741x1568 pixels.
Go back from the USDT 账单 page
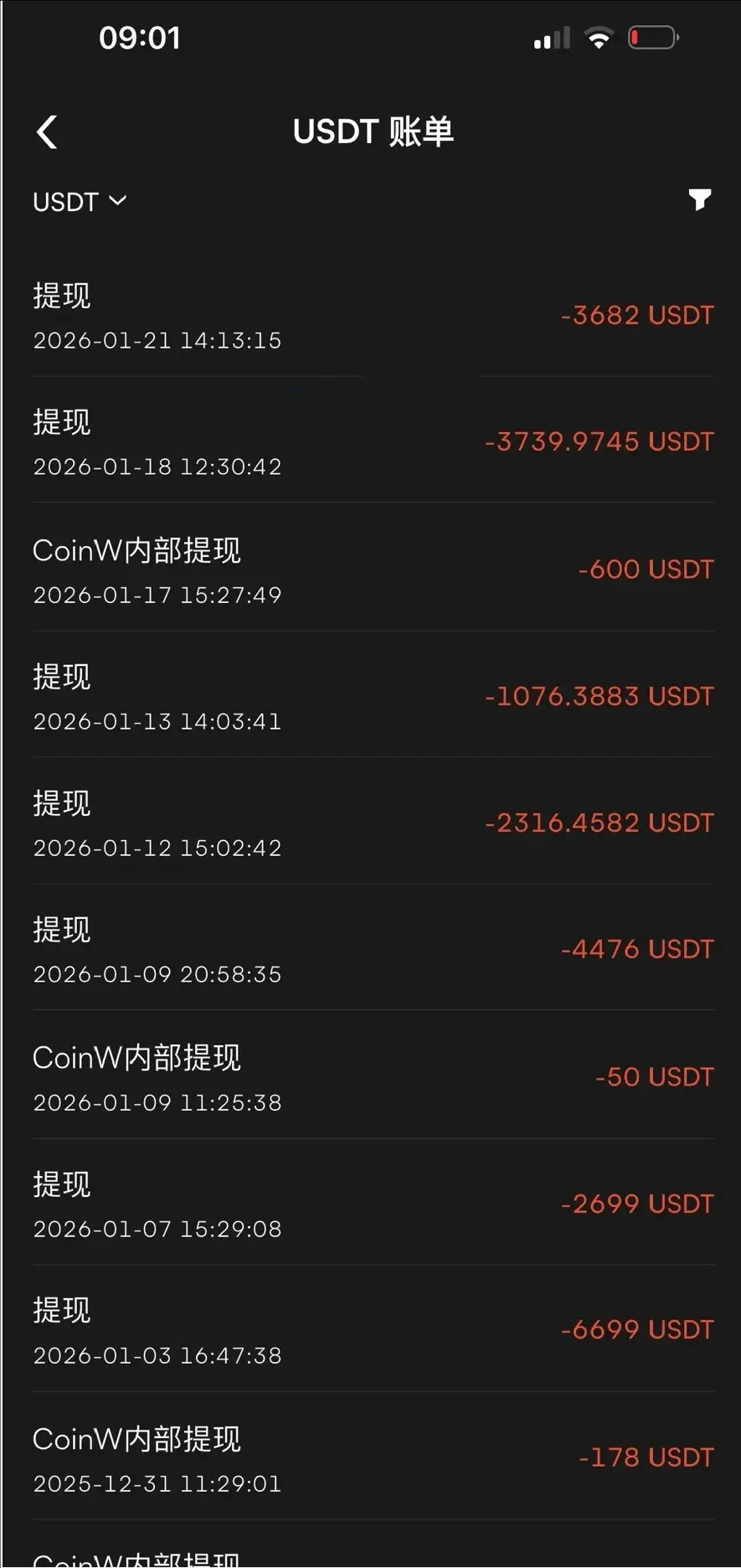48,132
